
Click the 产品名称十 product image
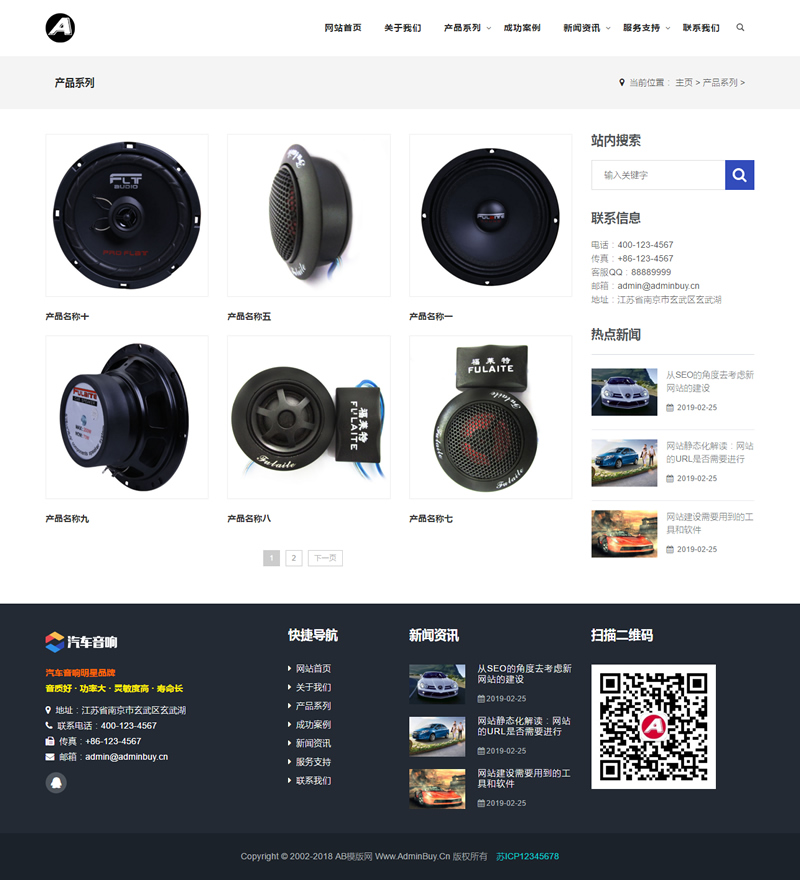click(127, 214)
